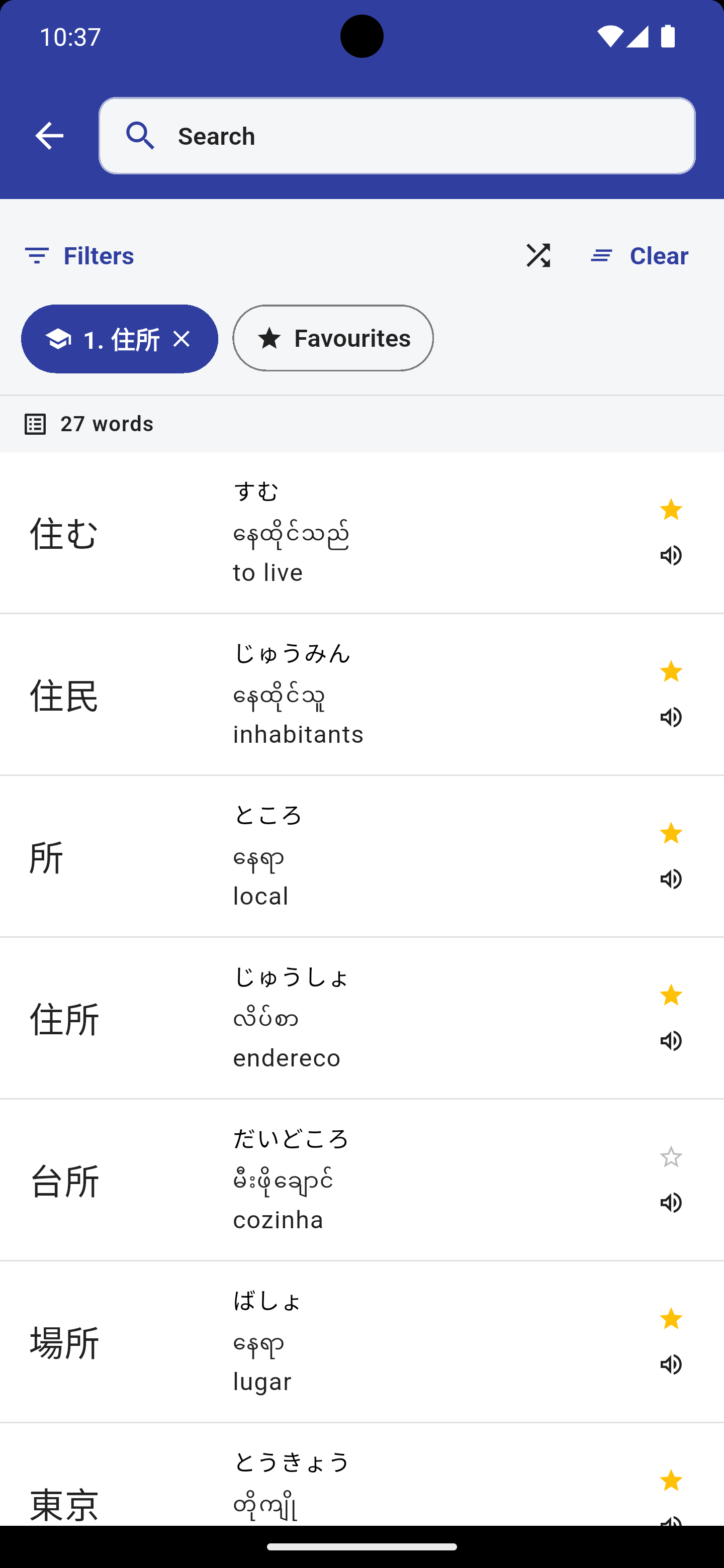The height and width of the screenshot is (1568, 724).
Task: Play audio for the word 場所
Action: (x=672, y=1364)
